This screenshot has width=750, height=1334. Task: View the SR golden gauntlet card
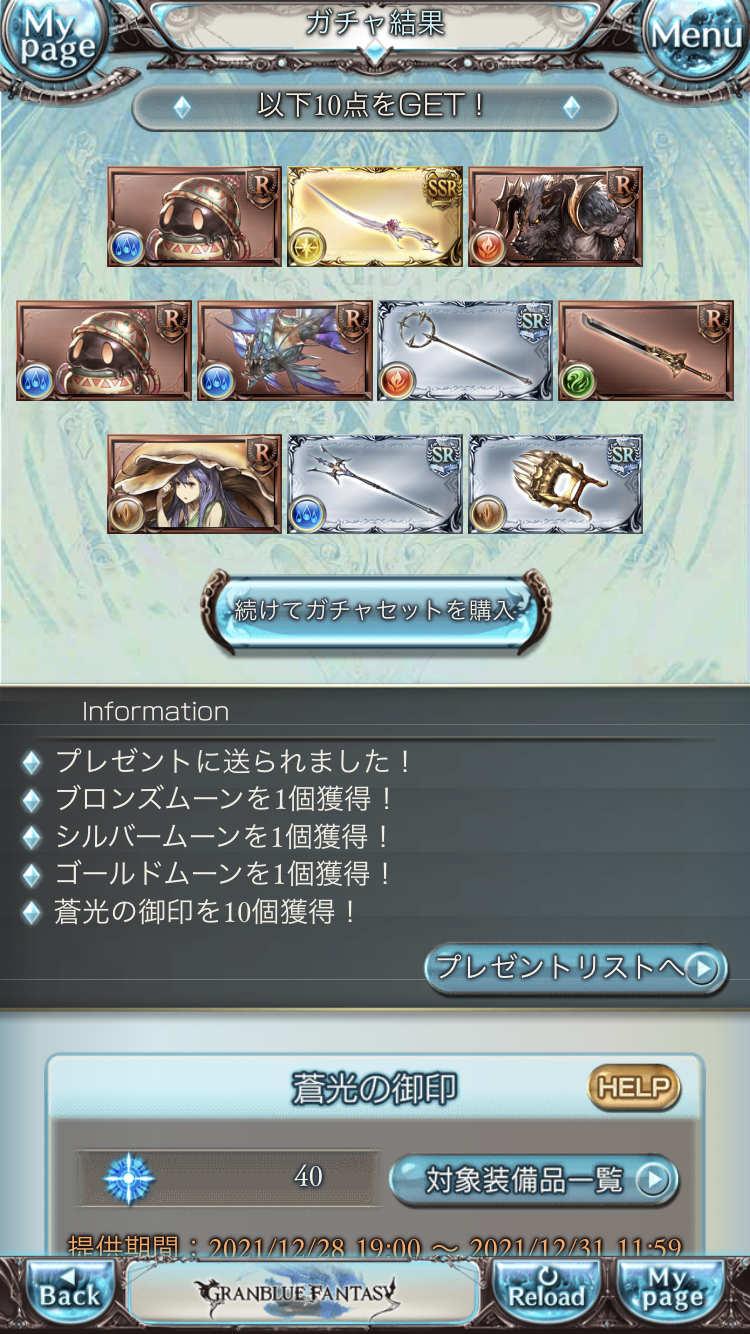click(x=556, y=485)
